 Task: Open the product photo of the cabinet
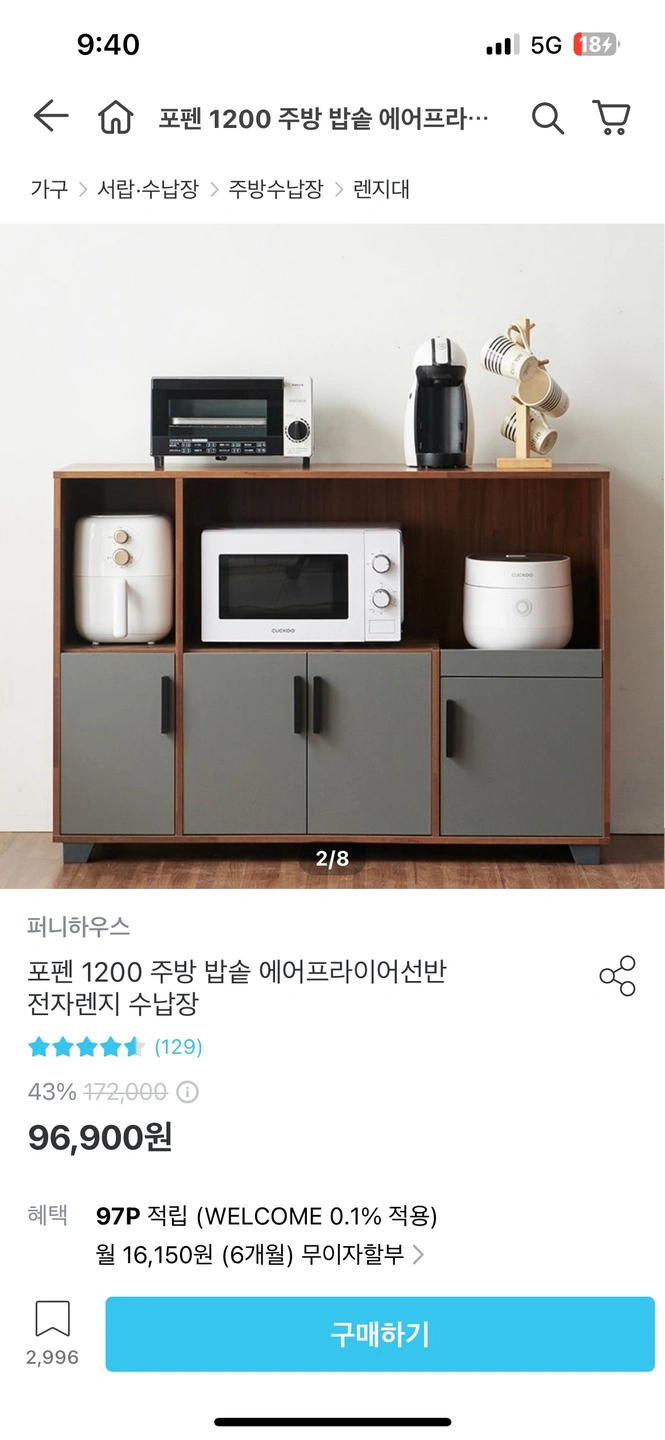[x=332, y=555]
